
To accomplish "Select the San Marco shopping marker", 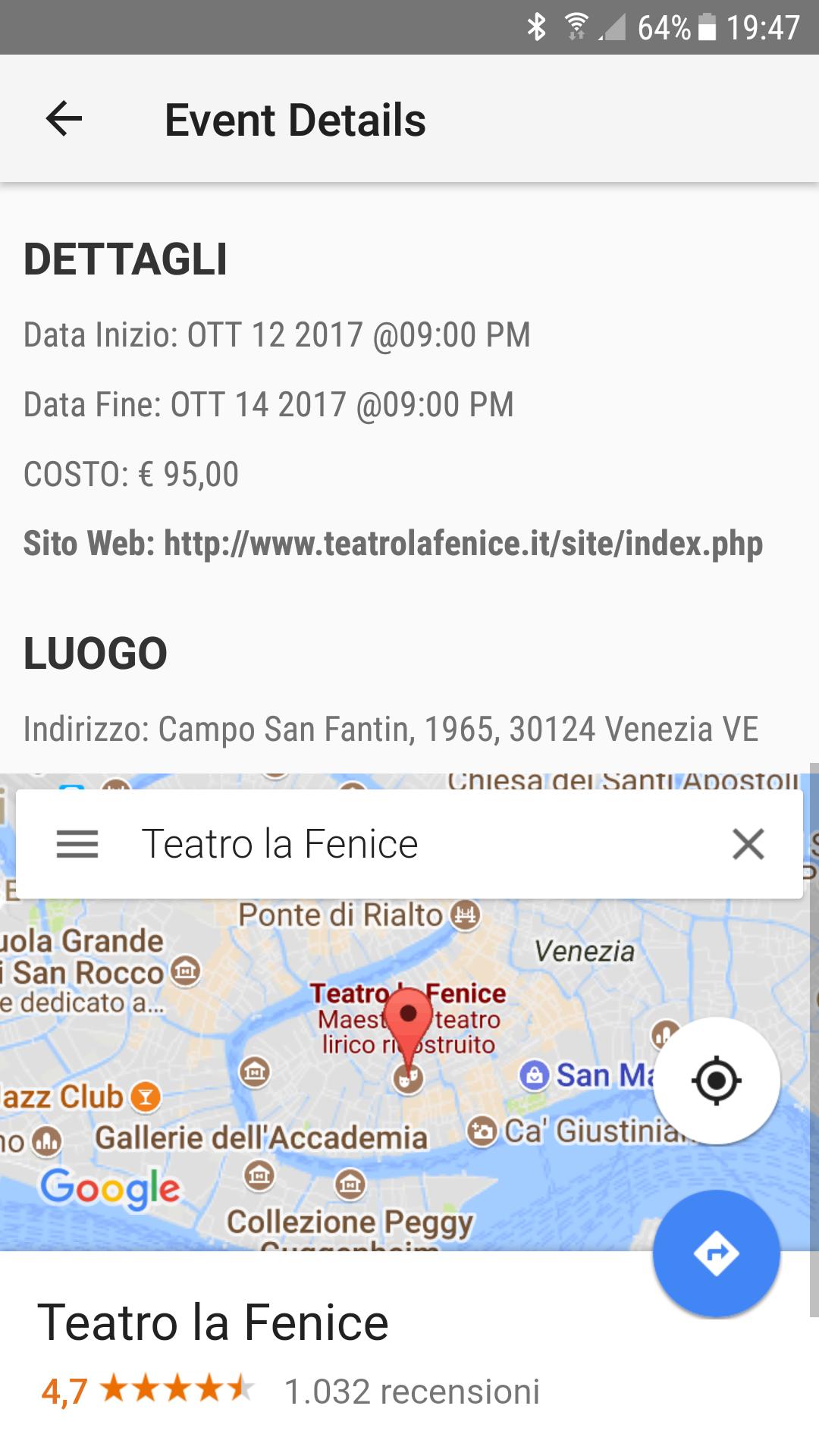I will (533, 1075).
